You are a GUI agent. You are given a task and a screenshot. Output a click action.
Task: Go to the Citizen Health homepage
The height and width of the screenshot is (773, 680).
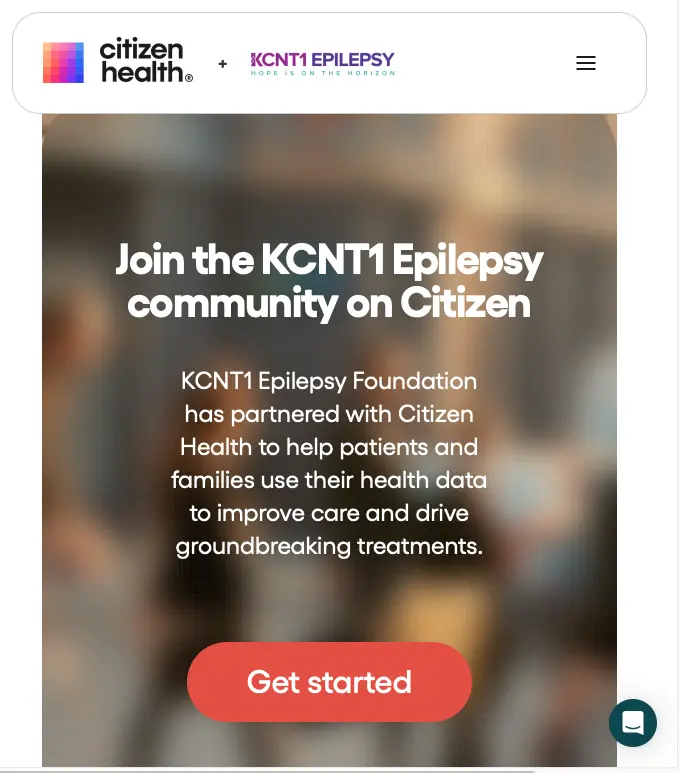tap(118, 62)
